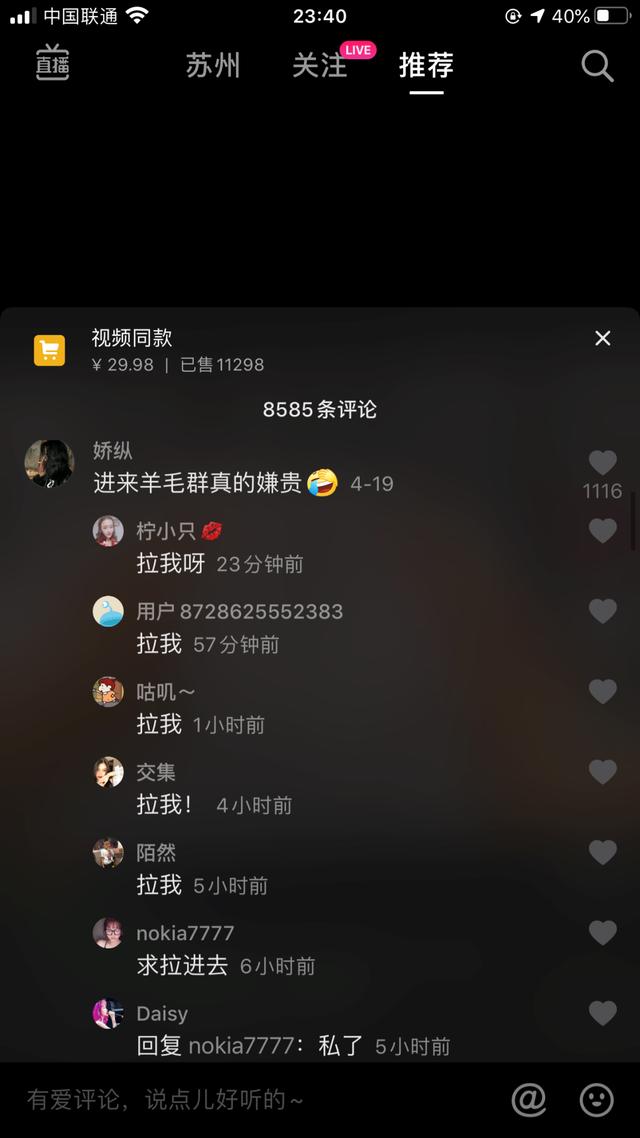This screenshot has width=640, height=1138.
Task: Select the 推荐 tab
Action: pos(426,66)
